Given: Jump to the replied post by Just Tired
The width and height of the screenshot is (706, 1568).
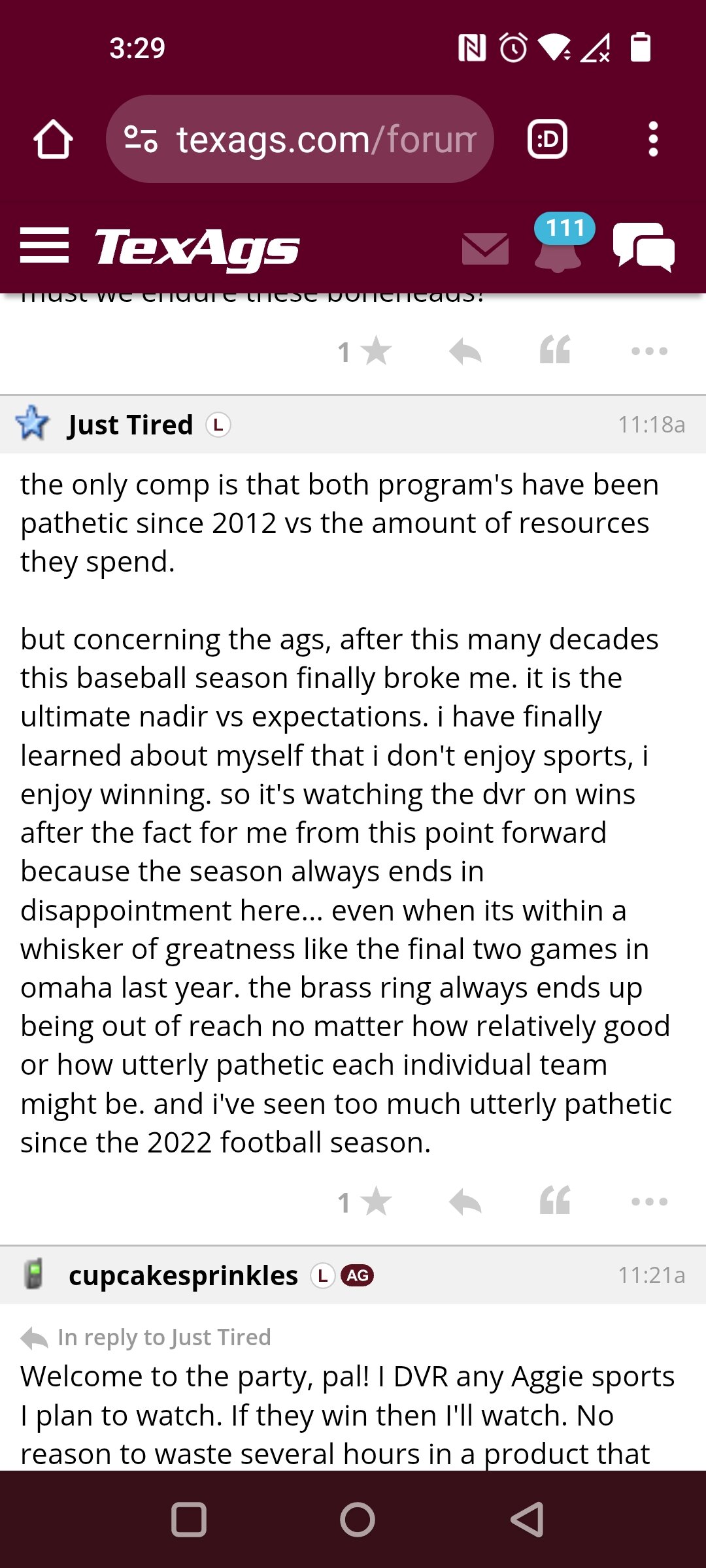Looking at the screenshot, I should click(164, 1337).
